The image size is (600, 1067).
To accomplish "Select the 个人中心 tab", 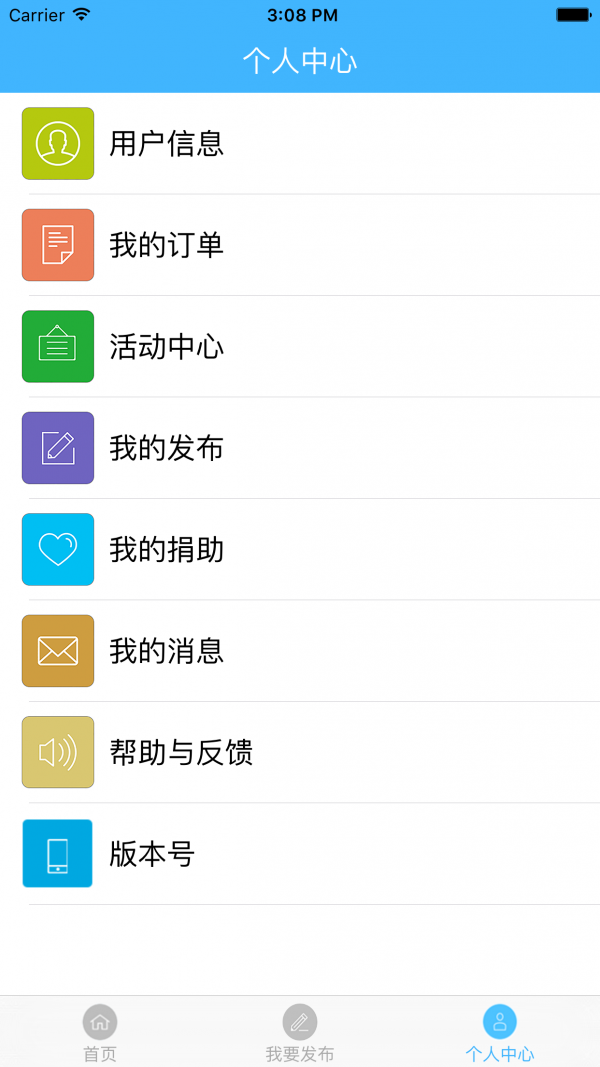I will (x=500, y=1032).
